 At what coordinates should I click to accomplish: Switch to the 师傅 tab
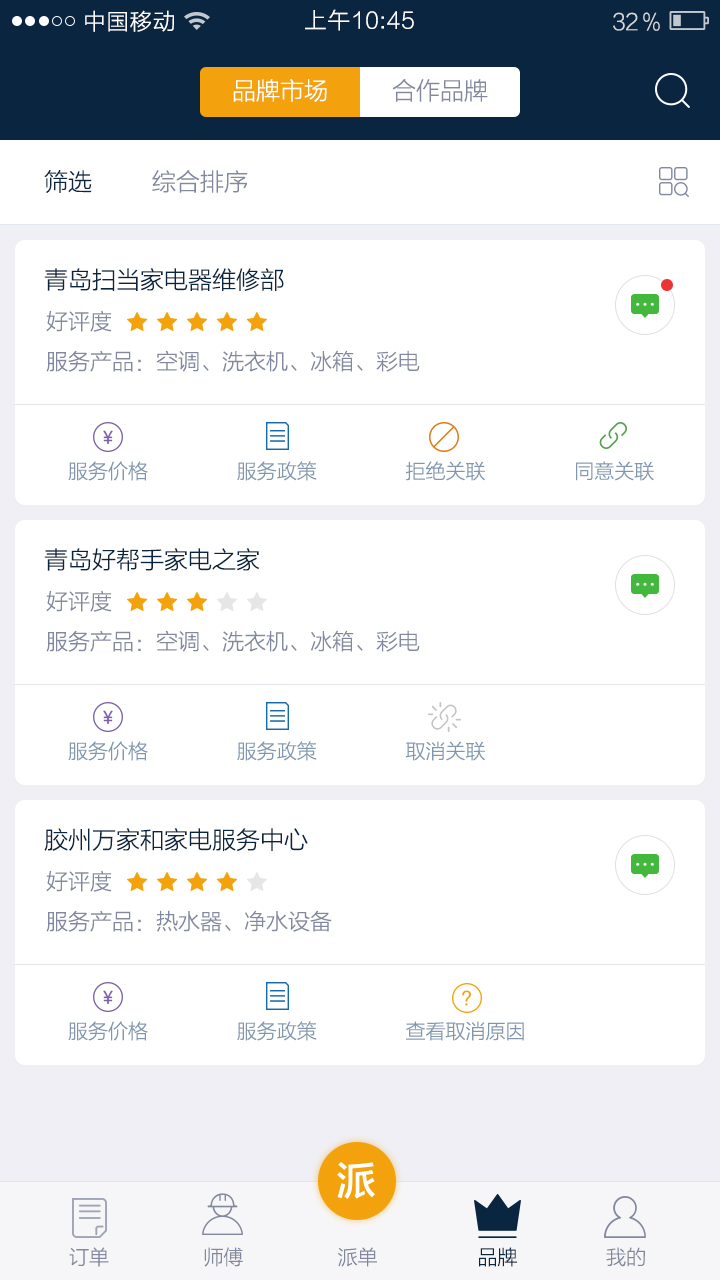pyautogui.click(x=223, y=1232)
